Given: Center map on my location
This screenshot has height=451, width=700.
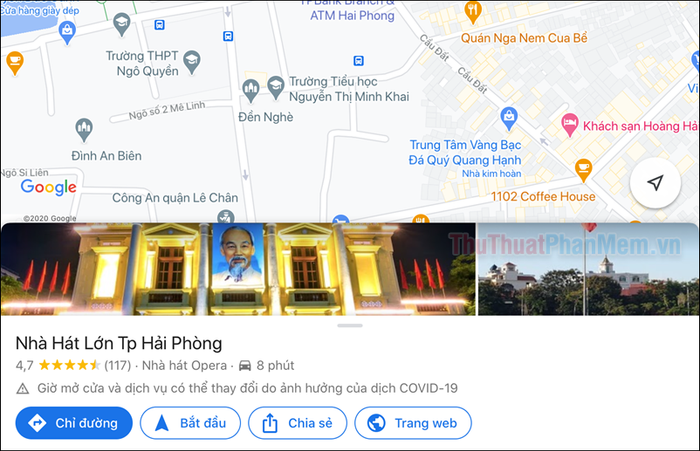Looking at the screenshot, I should (655, 183).
